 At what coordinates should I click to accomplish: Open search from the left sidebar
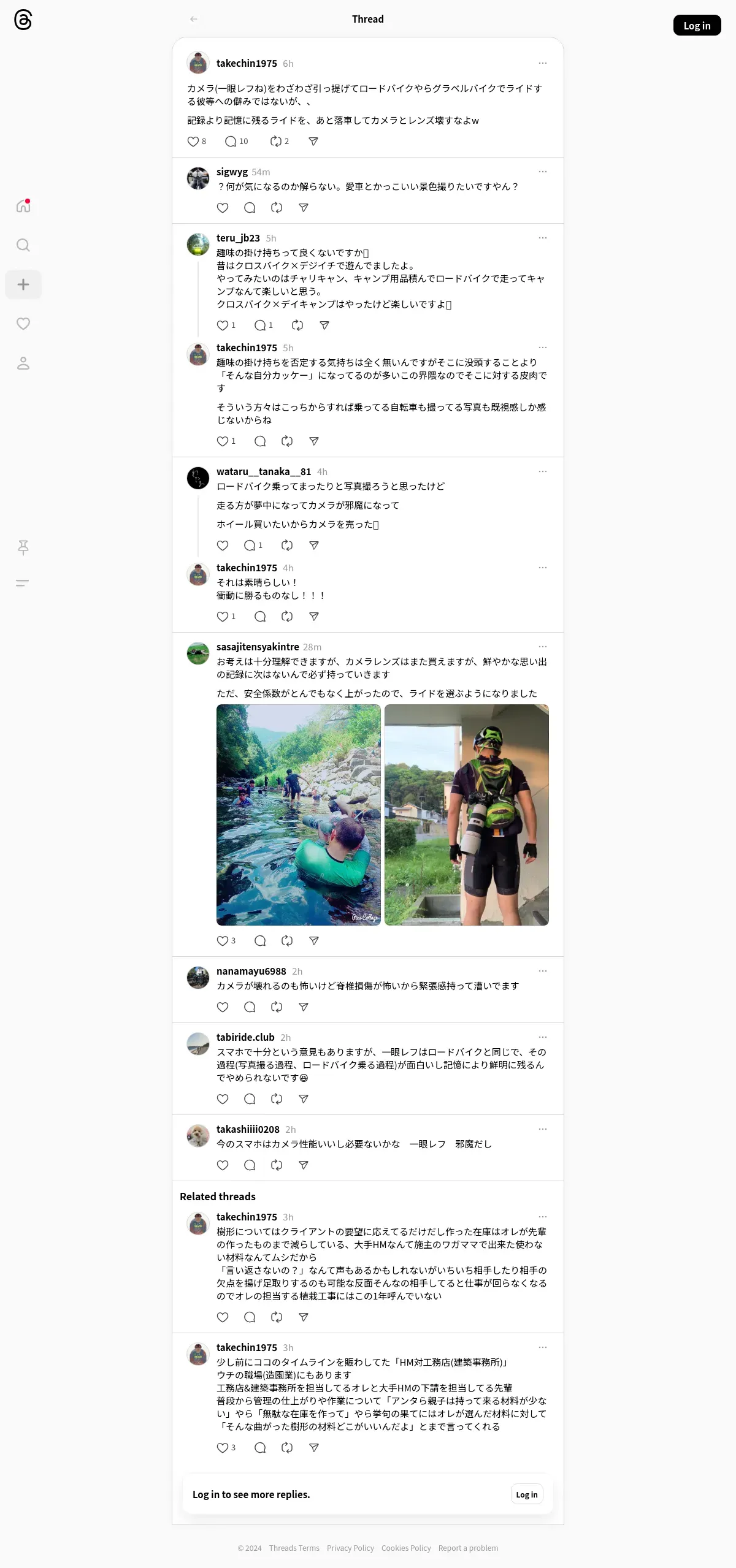tap(23, 245)
